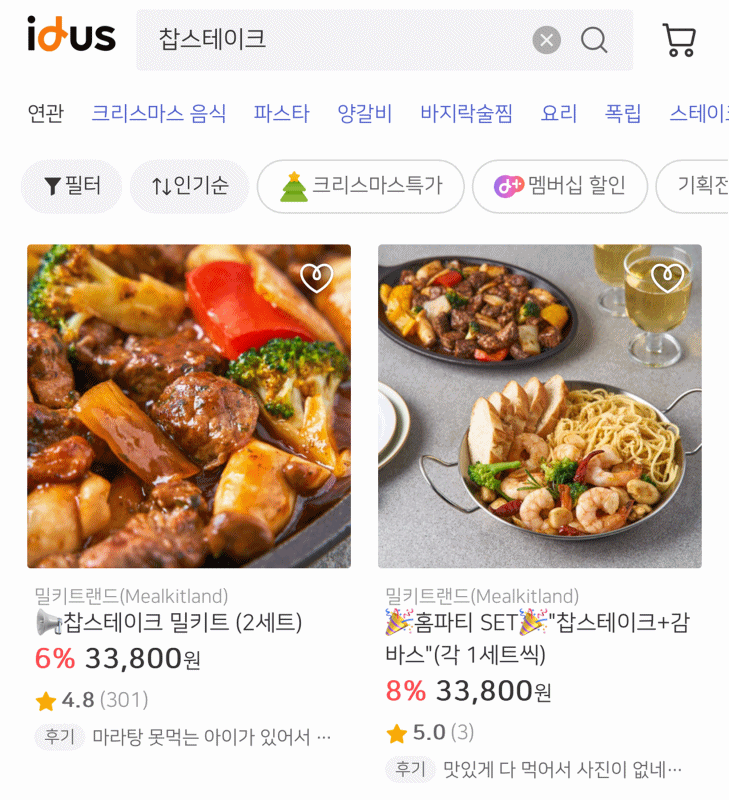Open the shopping cart
Image resolution: width=729 pixels, height=800 pixels.
click(679, 40)
